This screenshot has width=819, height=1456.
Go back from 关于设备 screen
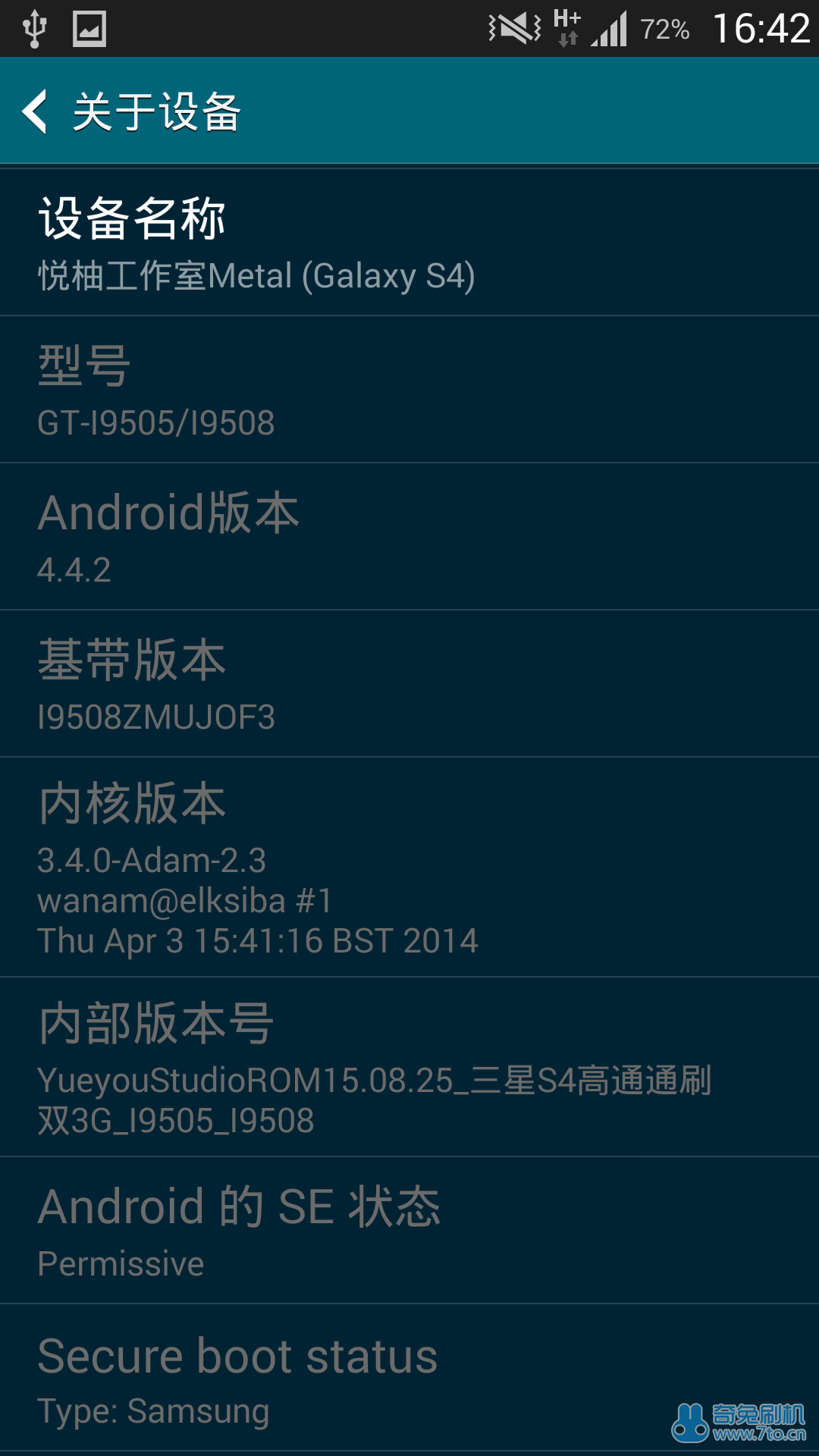coord(35,111)
